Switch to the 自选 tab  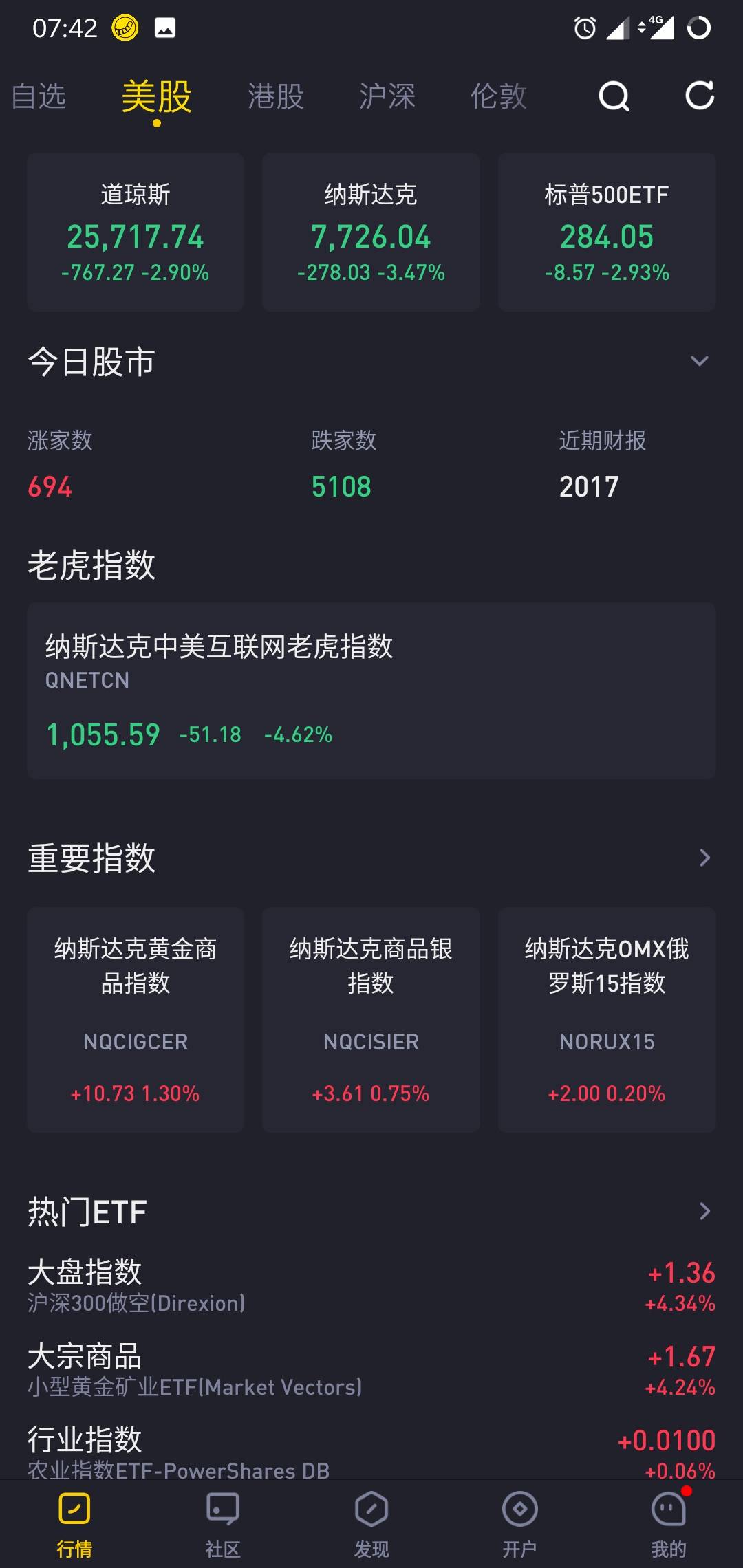[39, 96]
